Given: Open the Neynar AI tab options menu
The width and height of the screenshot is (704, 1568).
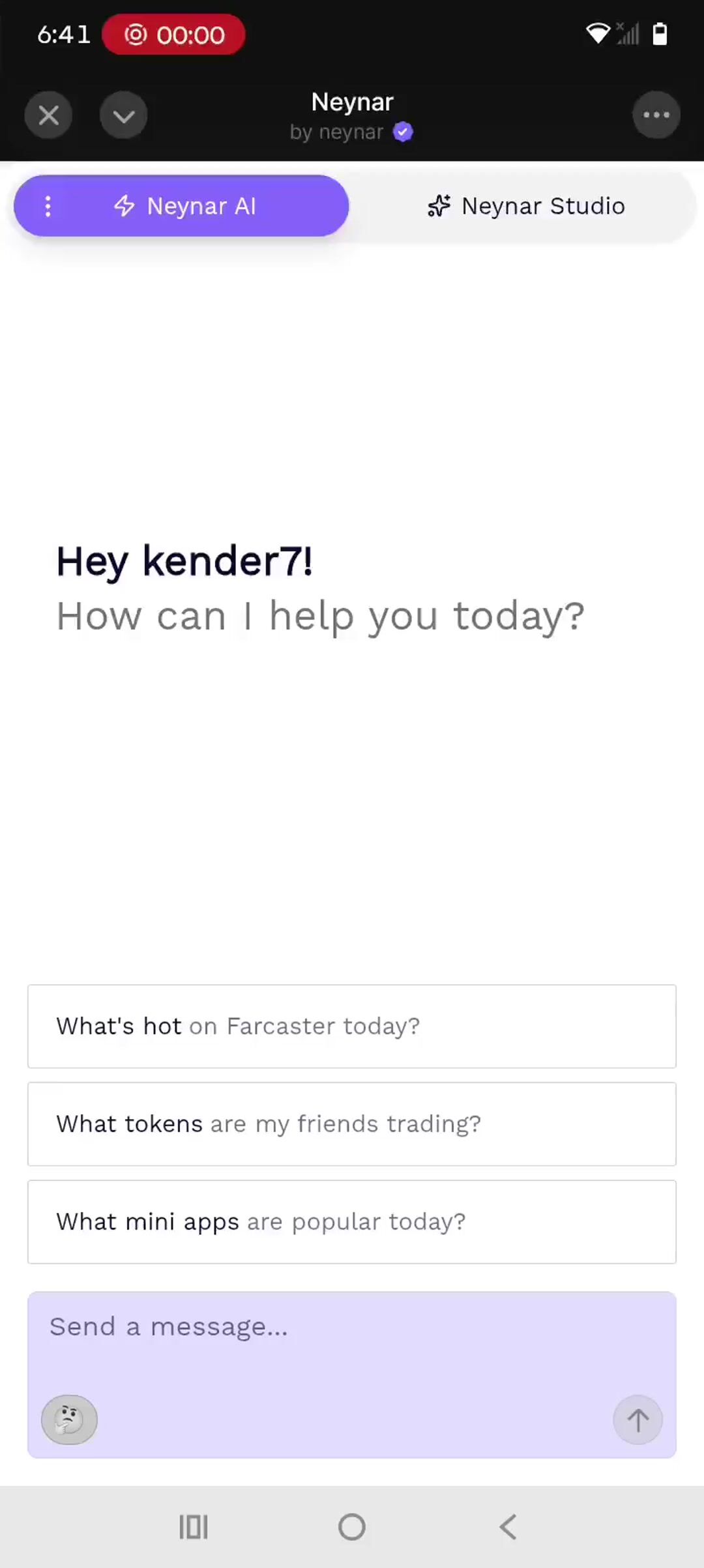Looking at the screenshot, I should tap(48, 206).
